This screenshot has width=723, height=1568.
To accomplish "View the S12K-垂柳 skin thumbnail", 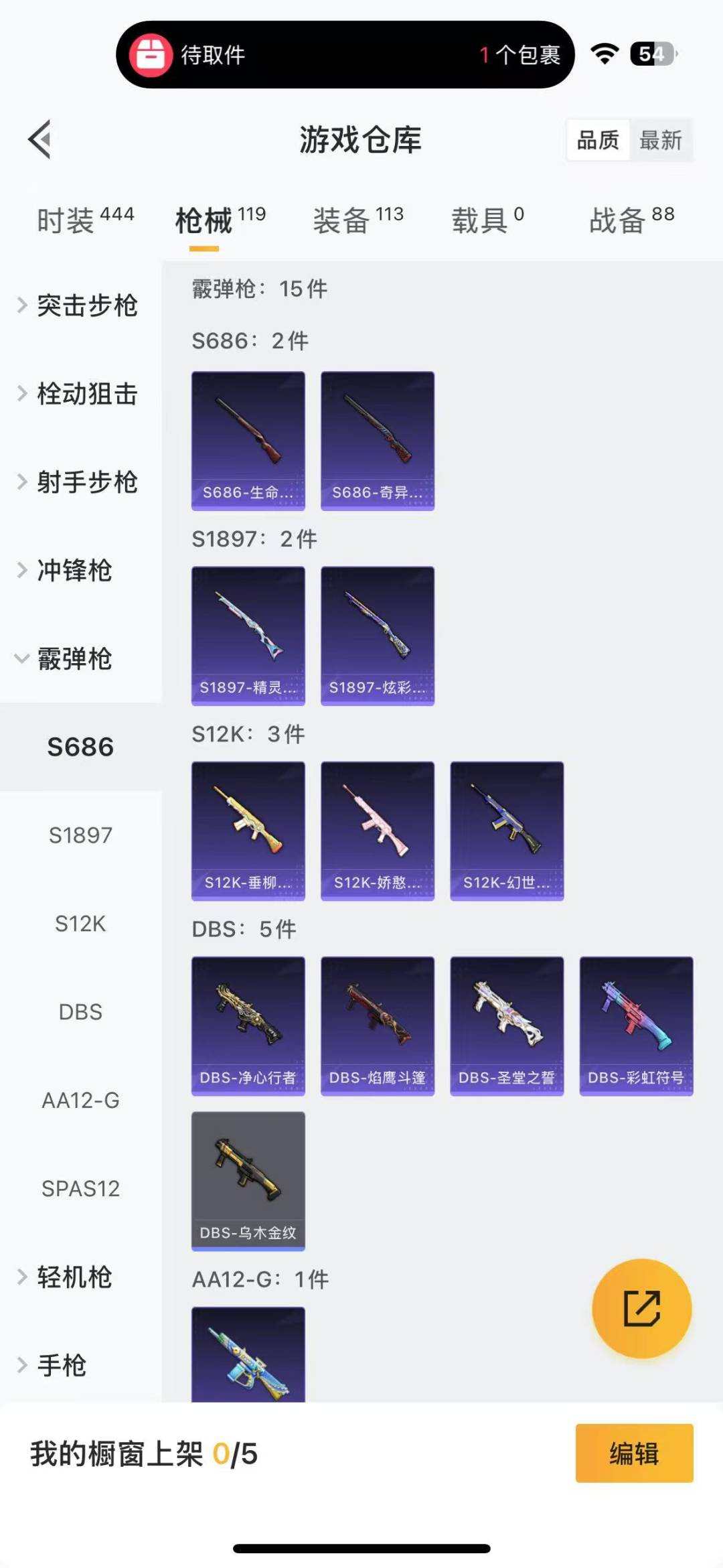I will click(x=248, y=831).
